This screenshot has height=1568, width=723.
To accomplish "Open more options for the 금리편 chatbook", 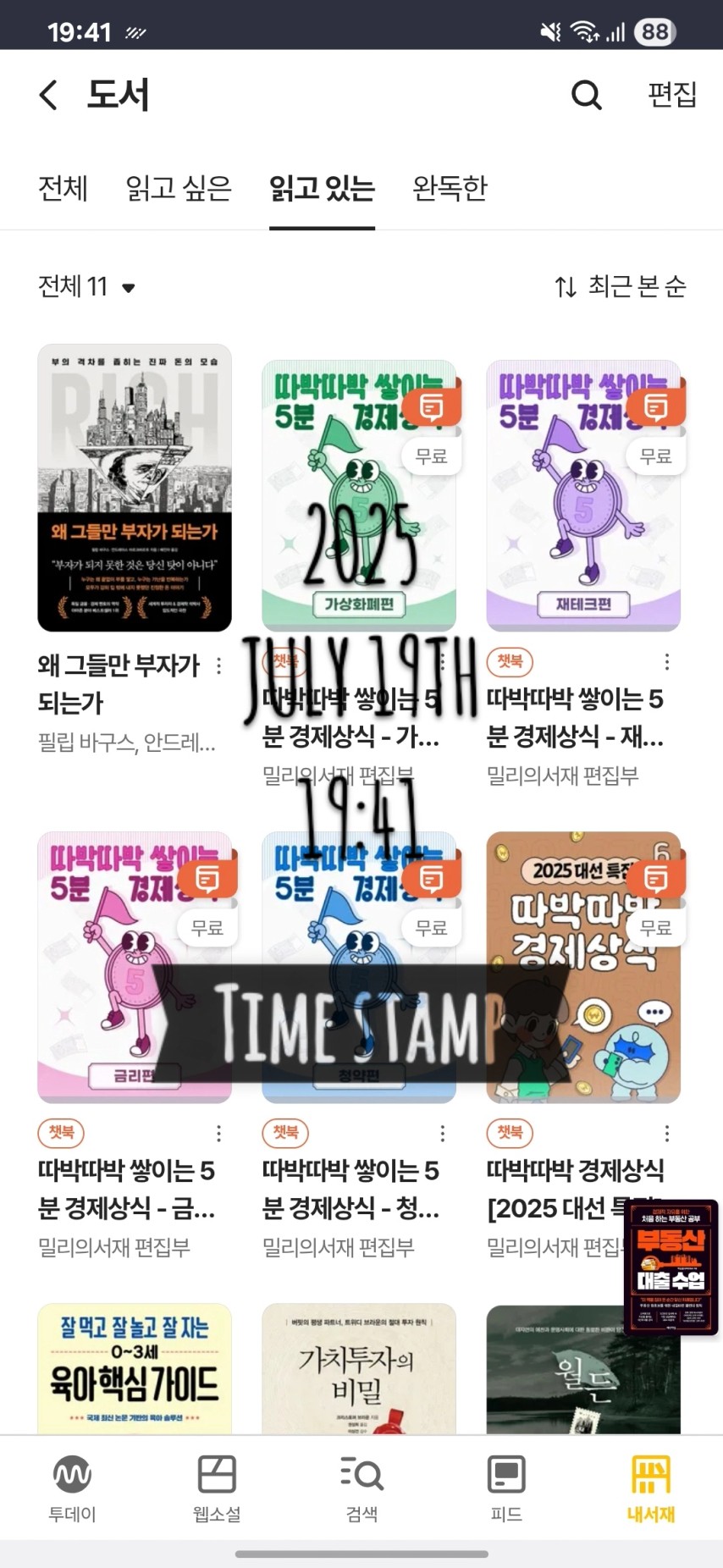I will pyautogui.click(x=219, y=1133).
